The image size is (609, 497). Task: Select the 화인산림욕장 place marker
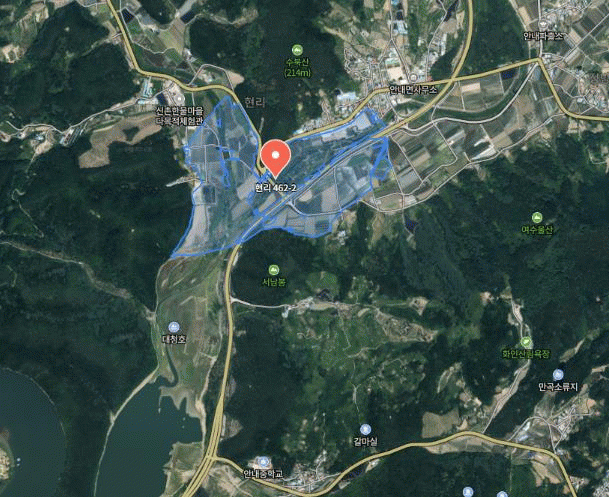525,341
